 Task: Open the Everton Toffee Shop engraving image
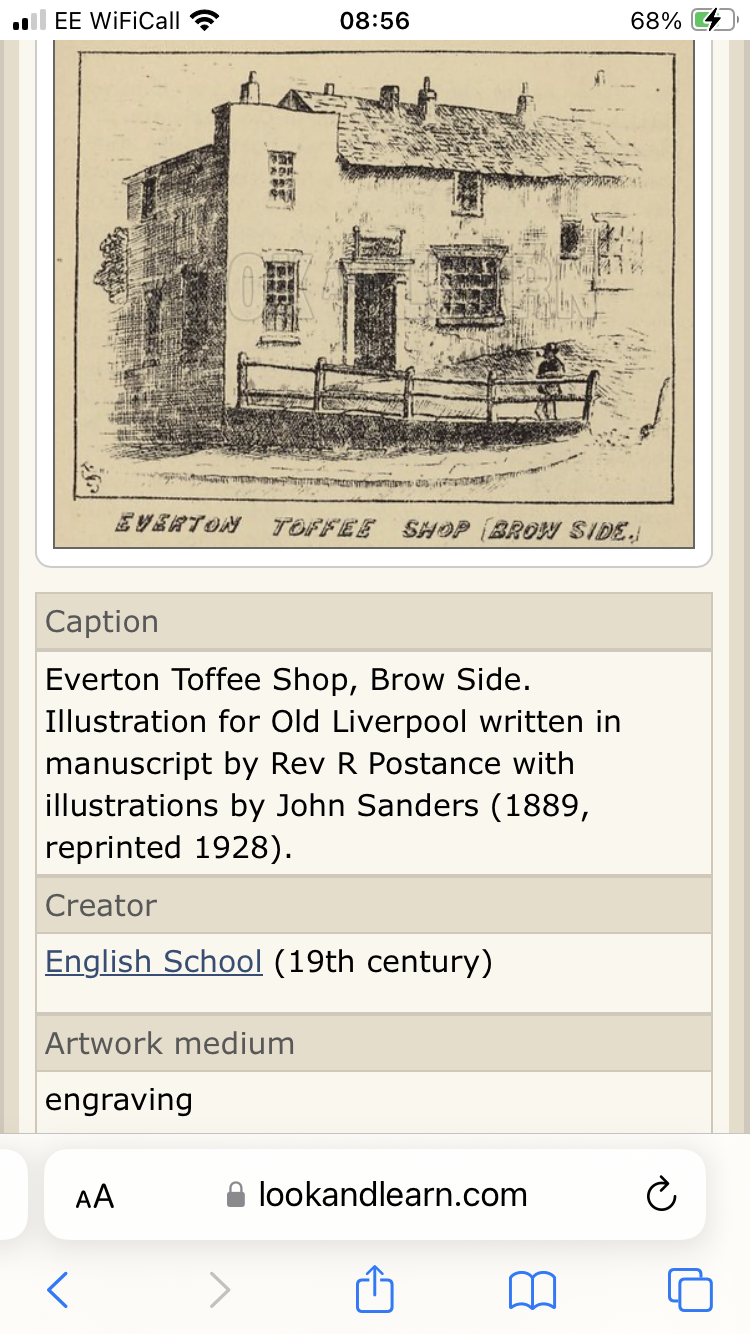(x=374, y=295)
